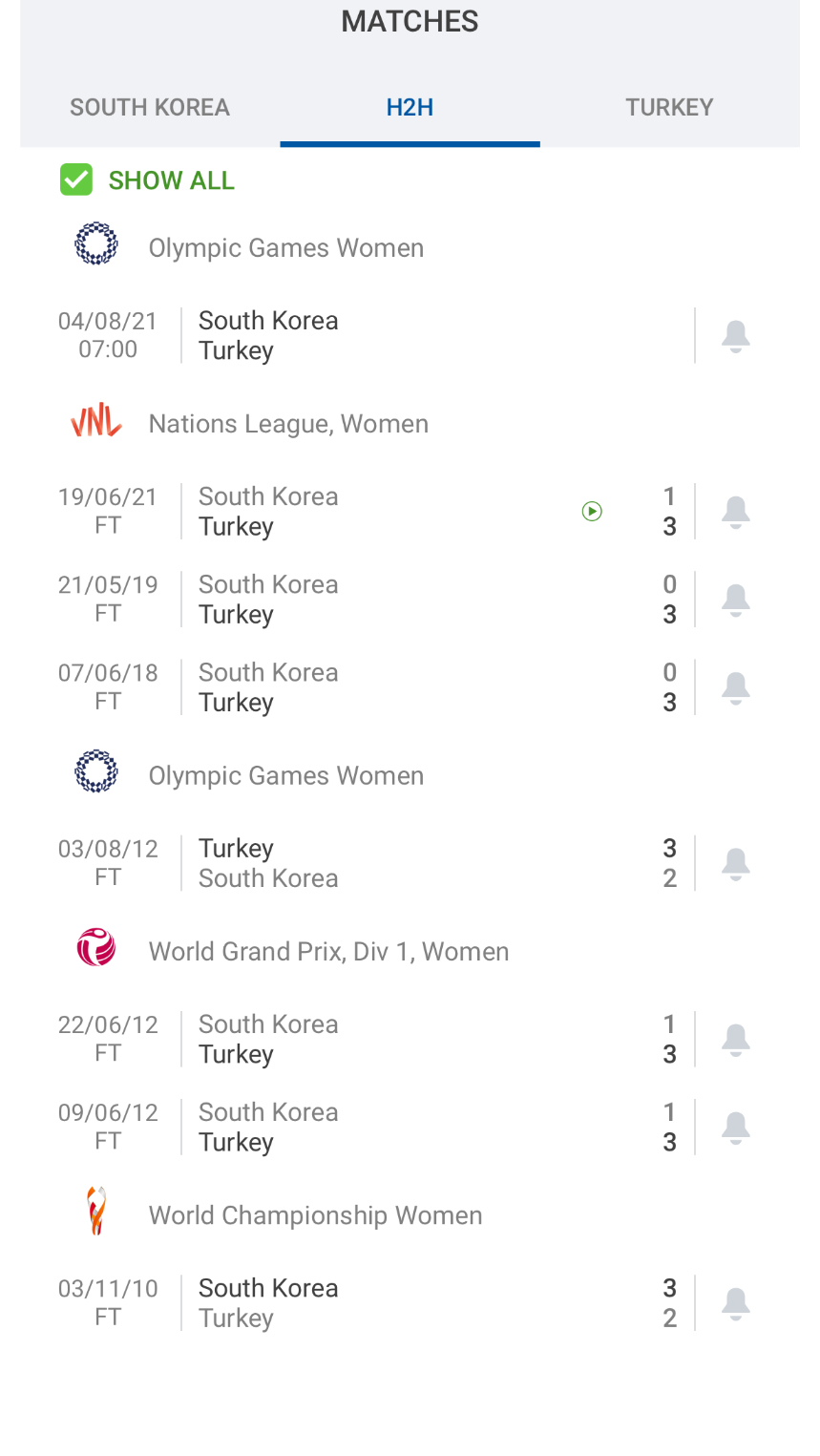Tap the bell for the 22/06/12 match
The image size is (820, 1456).
(735, 1039)
